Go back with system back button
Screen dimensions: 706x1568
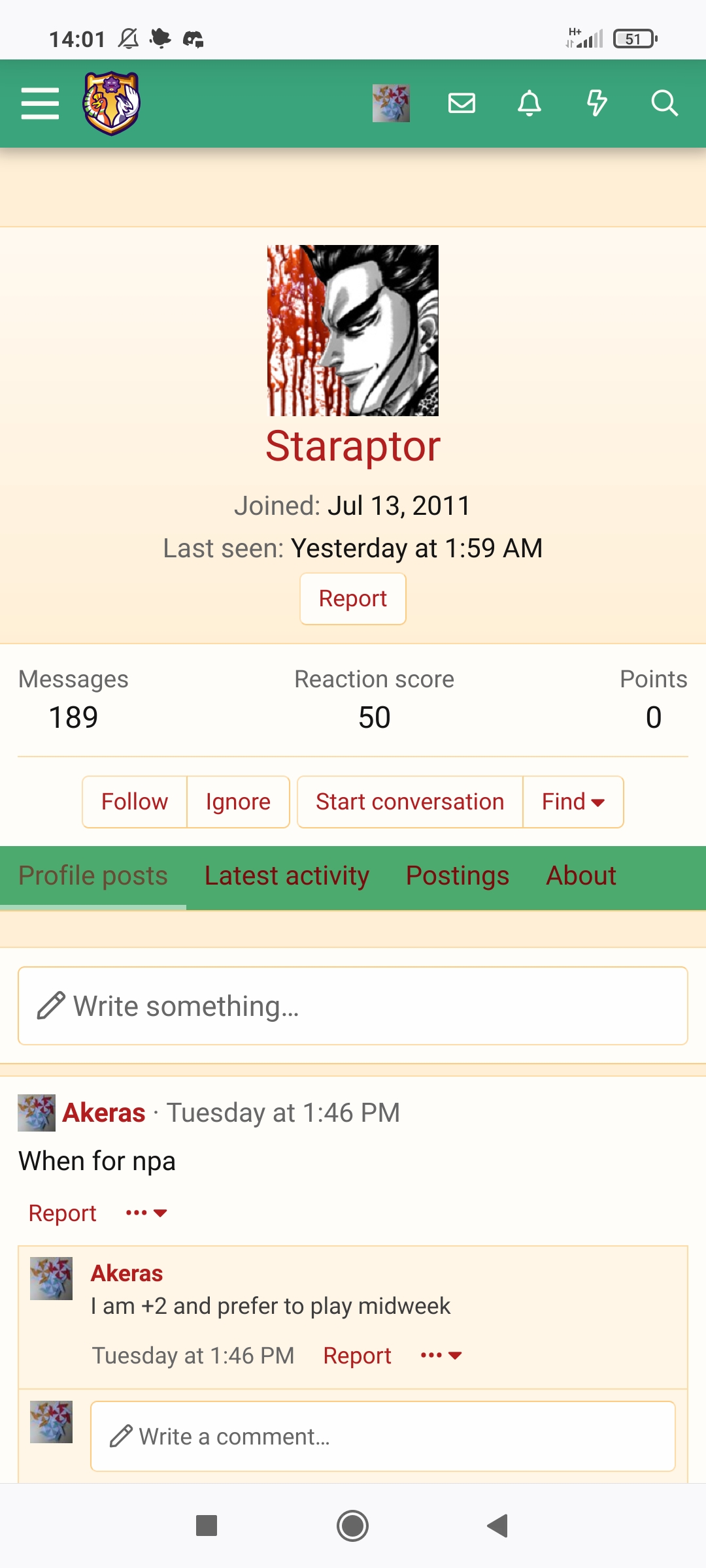pyautogui.click(x=497, y=1526)
